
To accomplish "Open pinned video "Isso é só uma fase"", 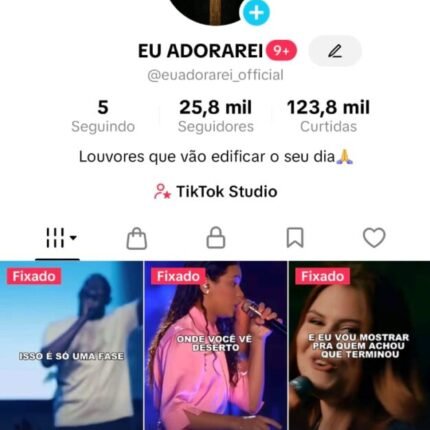I will click(x=71, y=345).
